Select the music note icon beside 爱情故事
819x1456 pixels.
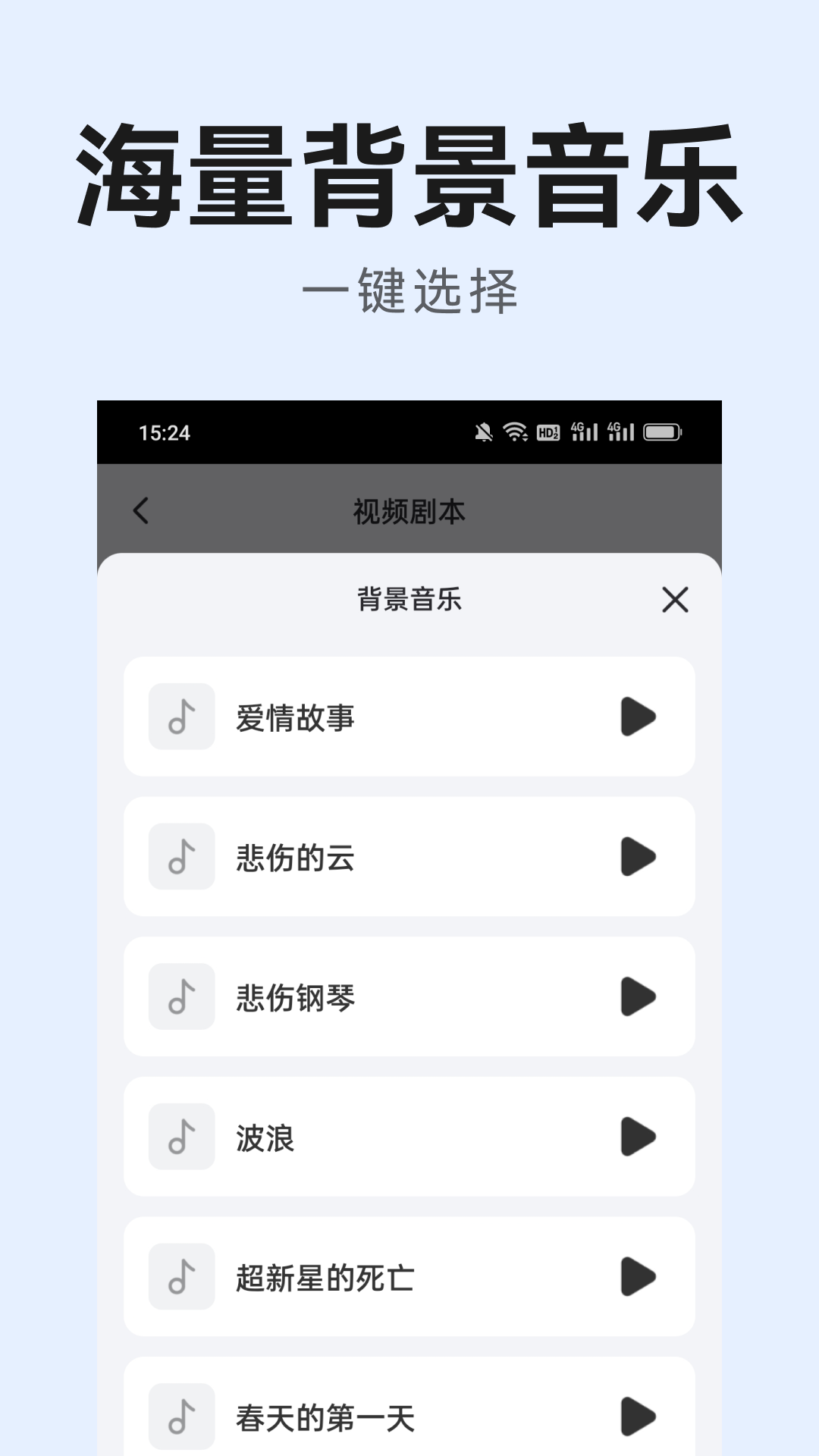(181, 716)
